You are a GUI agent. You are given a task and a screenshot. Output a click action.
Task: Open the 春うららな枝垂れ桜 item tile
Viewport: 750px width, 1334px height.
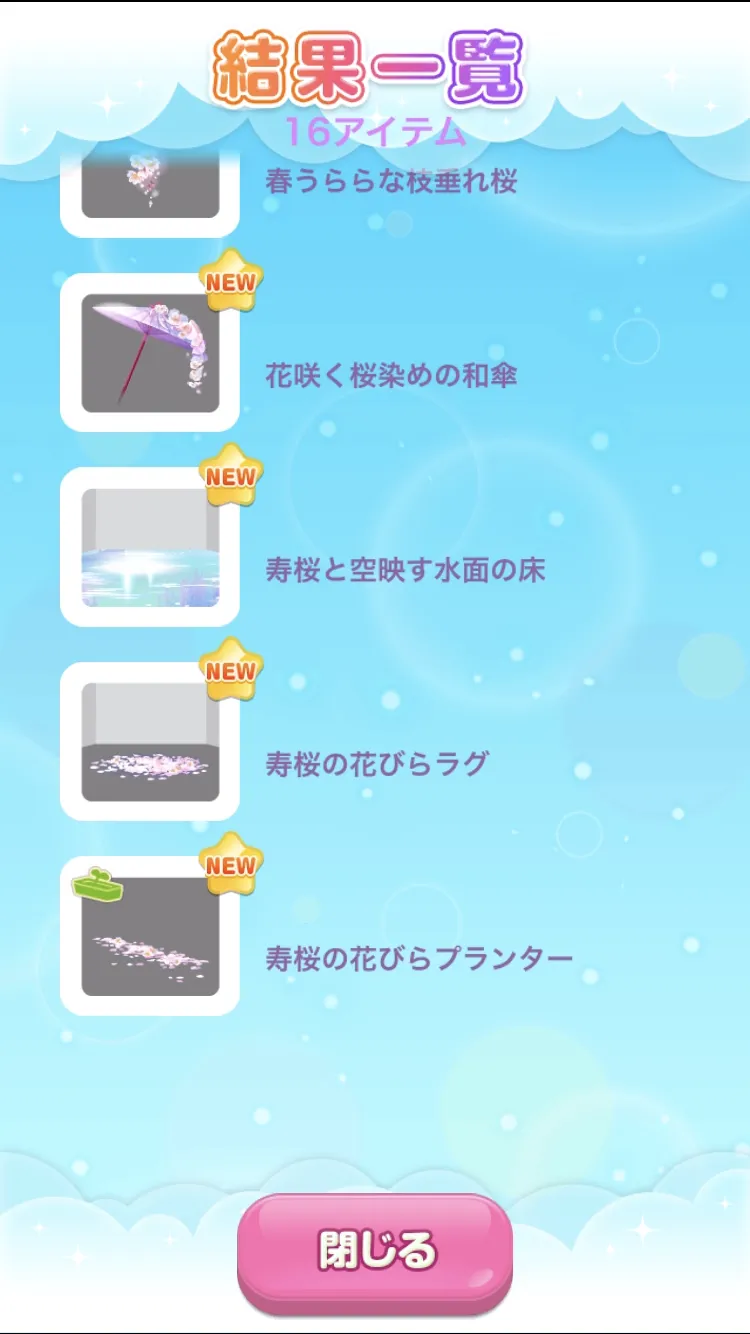pyautogui.click(x=150, y=192)
